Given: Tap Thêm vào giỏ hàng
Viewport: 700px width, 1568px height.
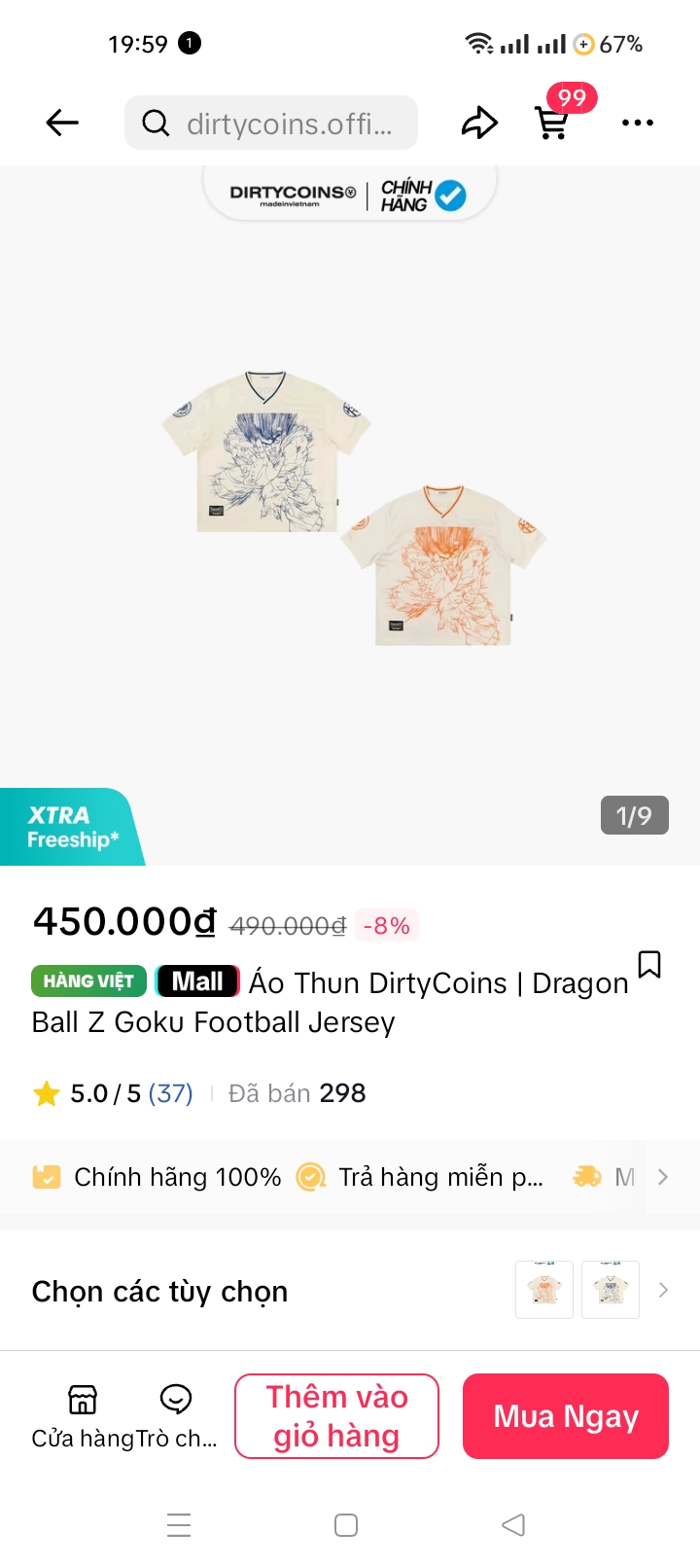Looking at the screenshot, I should click(336, 1416).
